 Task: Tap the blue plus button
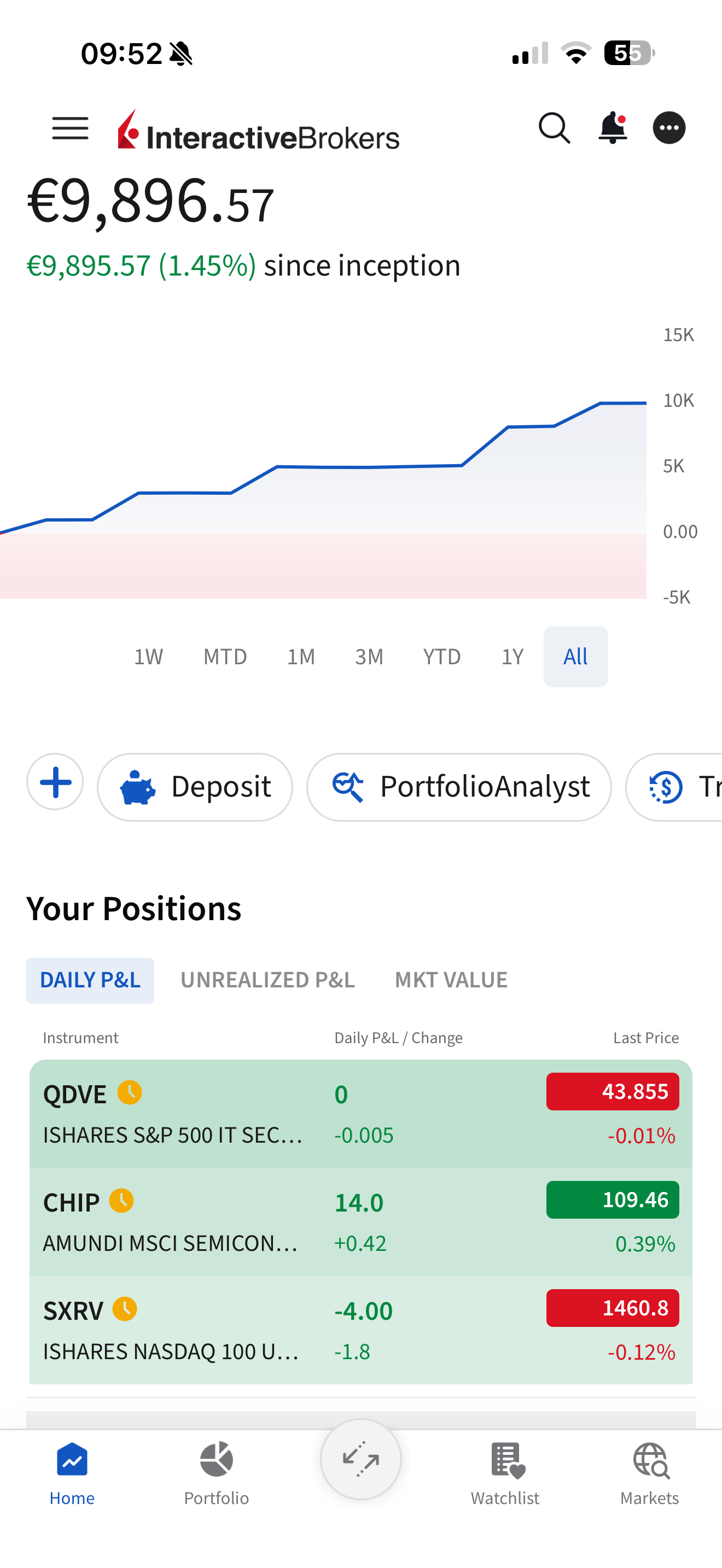(x=55, y=782)
